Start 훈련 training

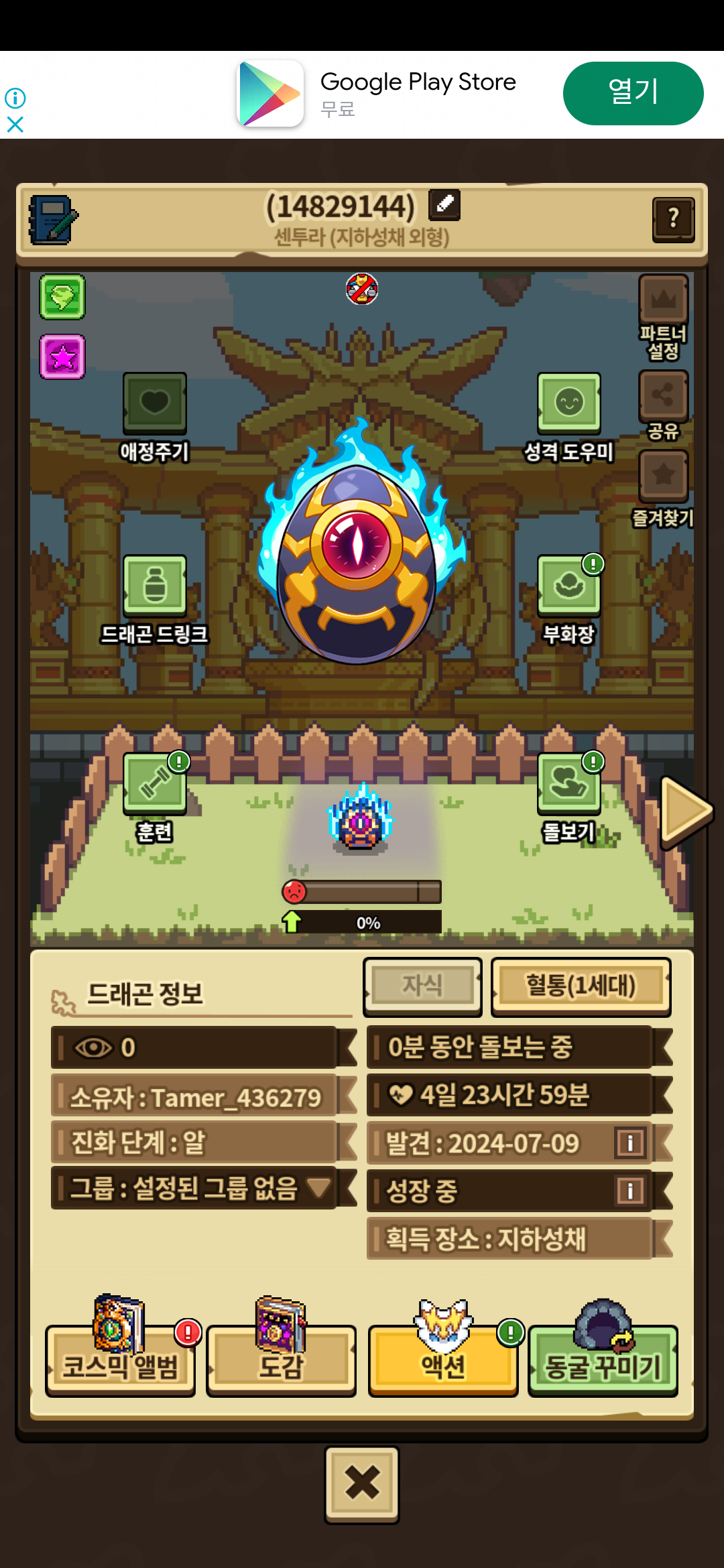(154, 783)
